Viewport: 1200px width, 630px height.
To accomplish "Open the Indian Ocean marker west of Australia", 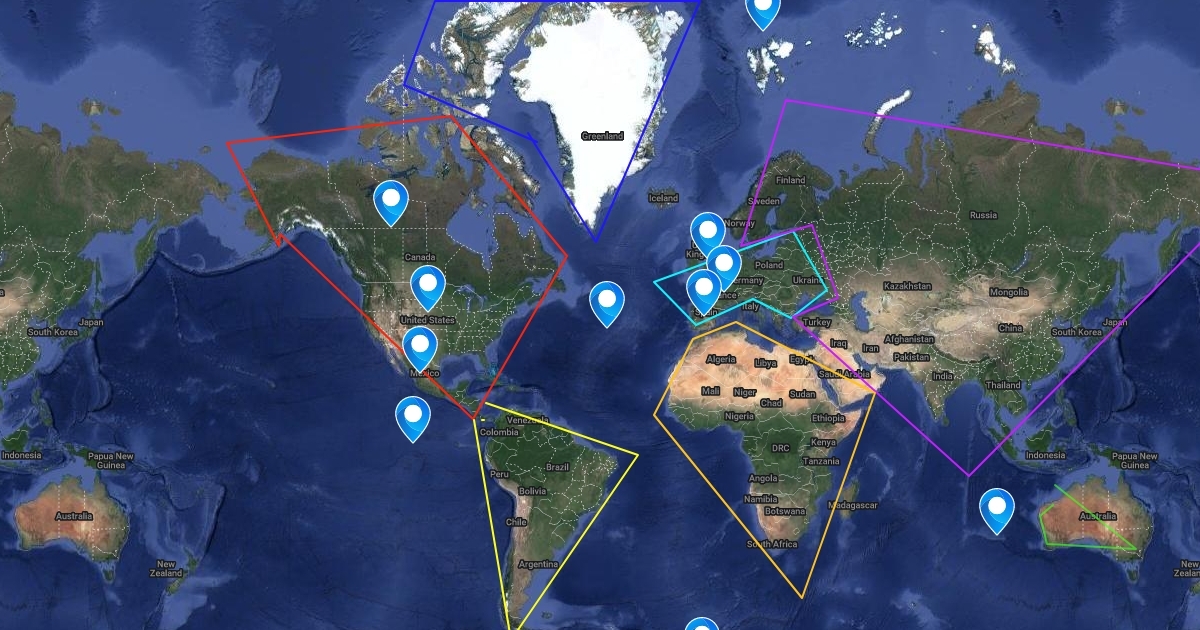I will [996, 511].
